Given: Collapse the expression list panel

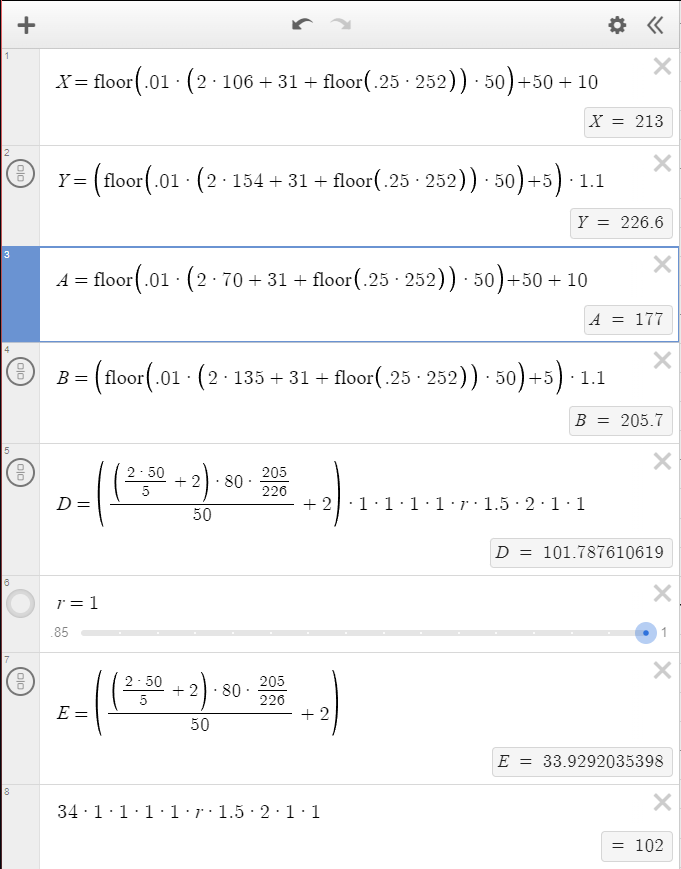Looking at the screenshot, I should pos(655,25).
